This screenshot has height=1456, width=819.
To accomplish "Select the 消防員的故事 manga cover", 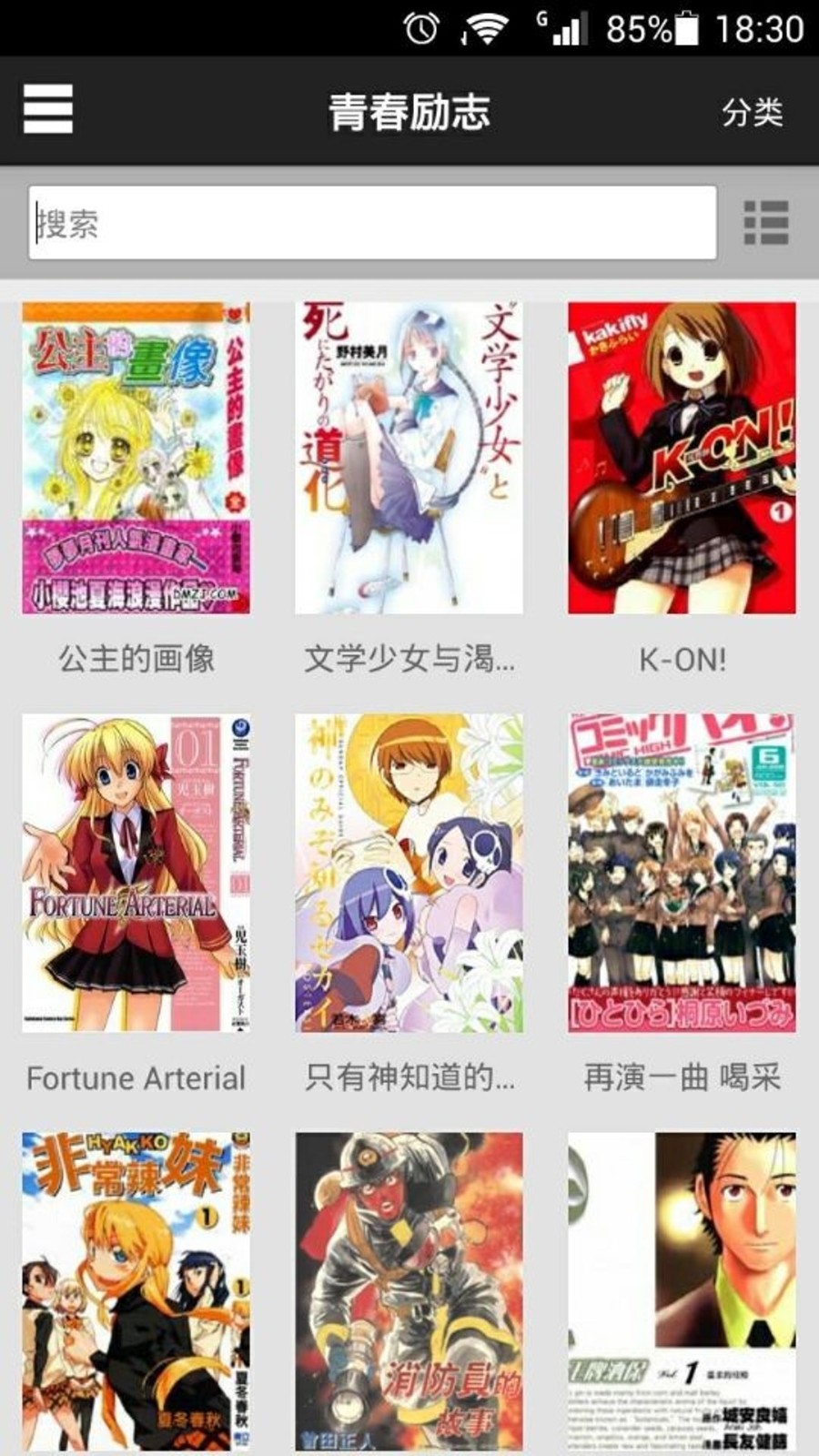I will [x=409, y=1290].
